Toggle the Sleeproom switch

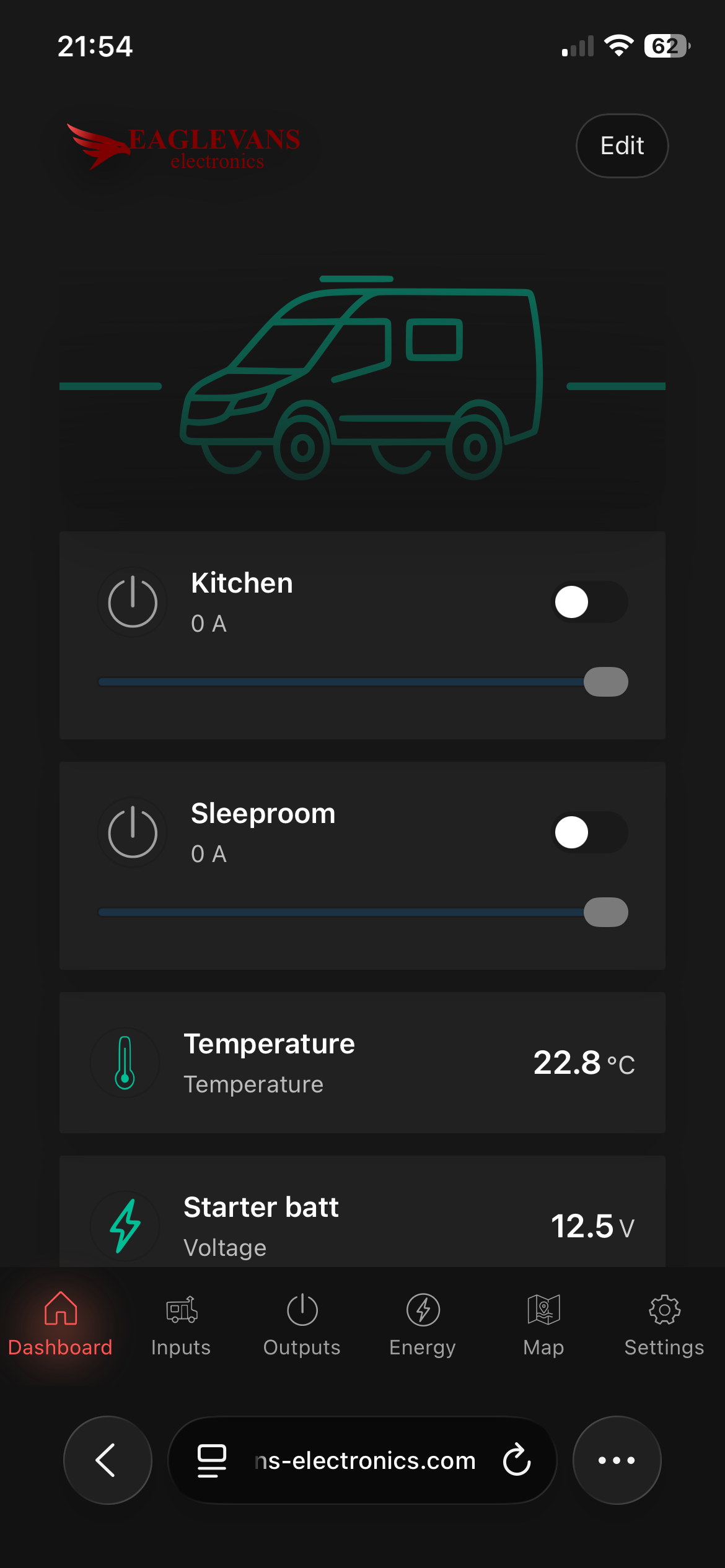589,832
